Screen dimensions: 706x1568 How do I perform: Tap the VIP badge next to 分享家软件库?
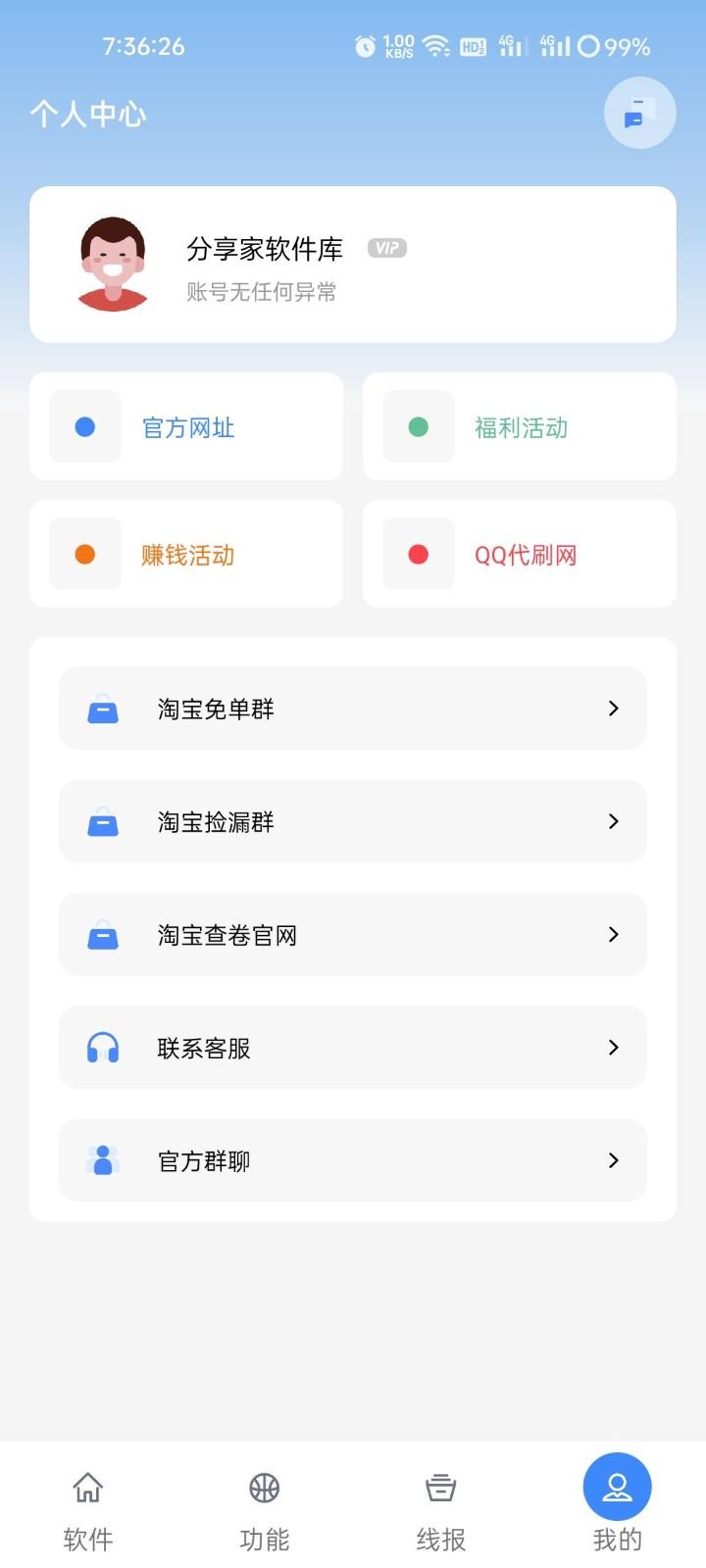[385, 248]
